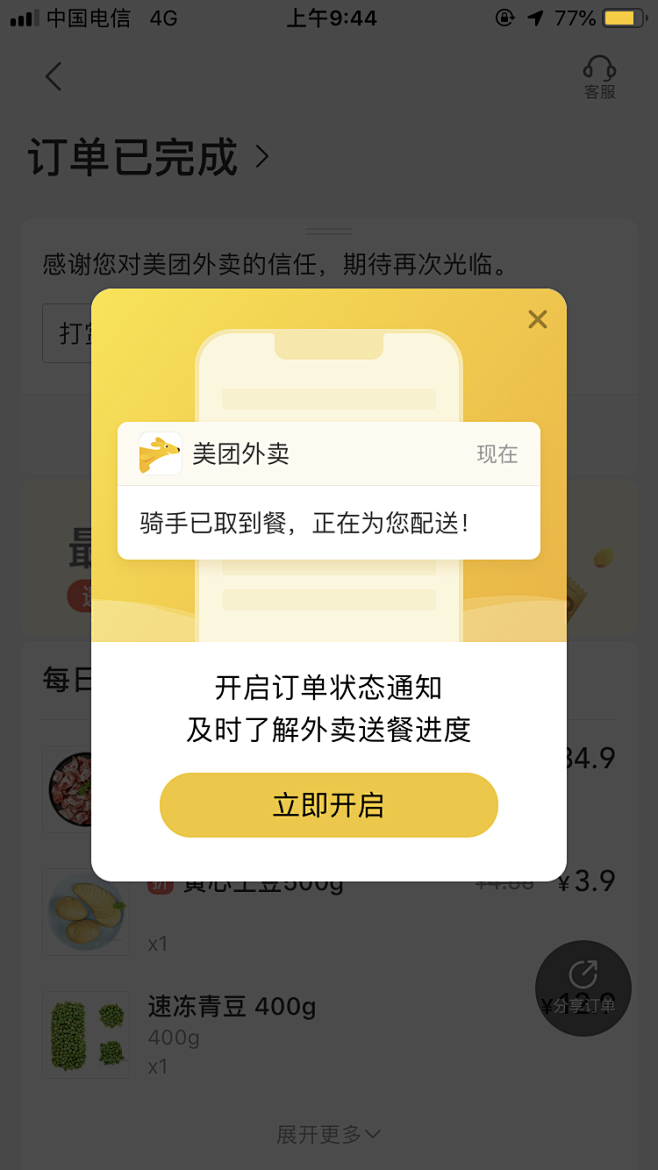
Task: Open 客服 customer service
Action: point(599,77)
